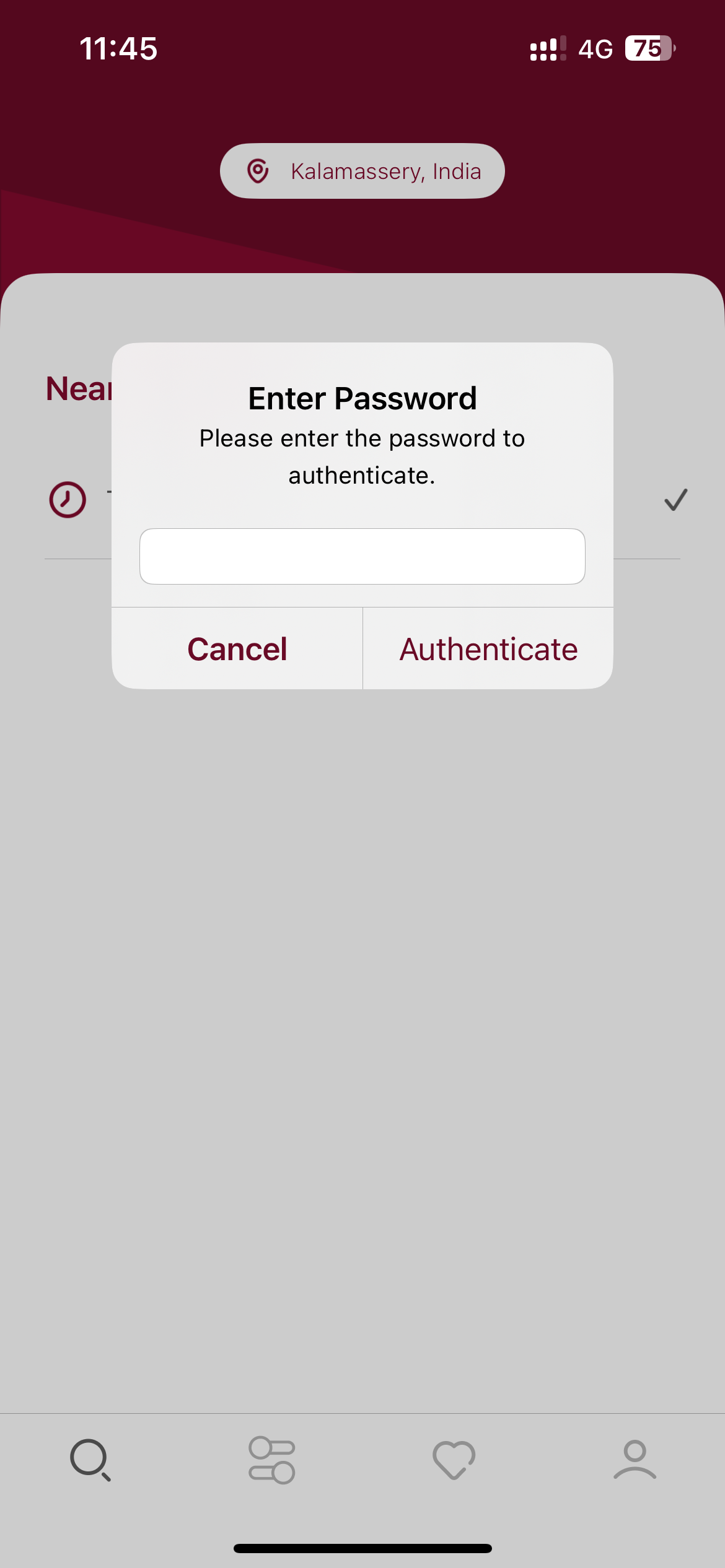
Task: Tap the password input field
Action: pos(362,556)
